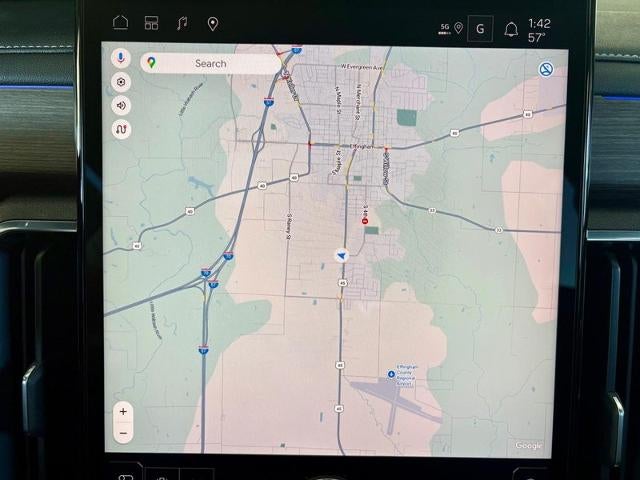
Task: Toggle navigation sound with the speaker icon
Action: 121,105
